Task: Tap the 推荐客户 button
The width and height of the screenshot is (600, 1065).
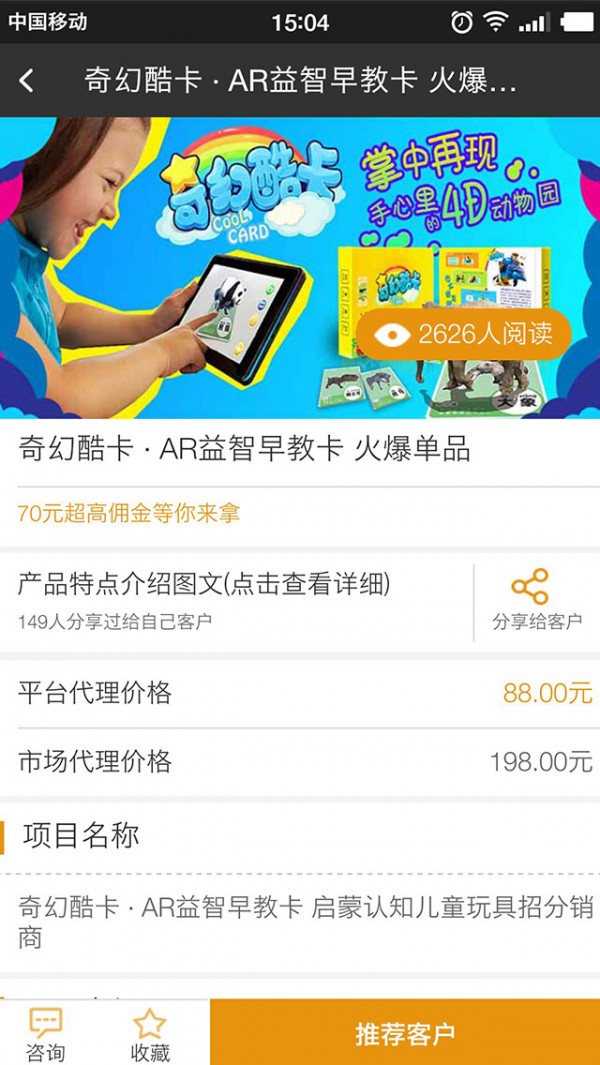Action: (x=405, y=1033)
